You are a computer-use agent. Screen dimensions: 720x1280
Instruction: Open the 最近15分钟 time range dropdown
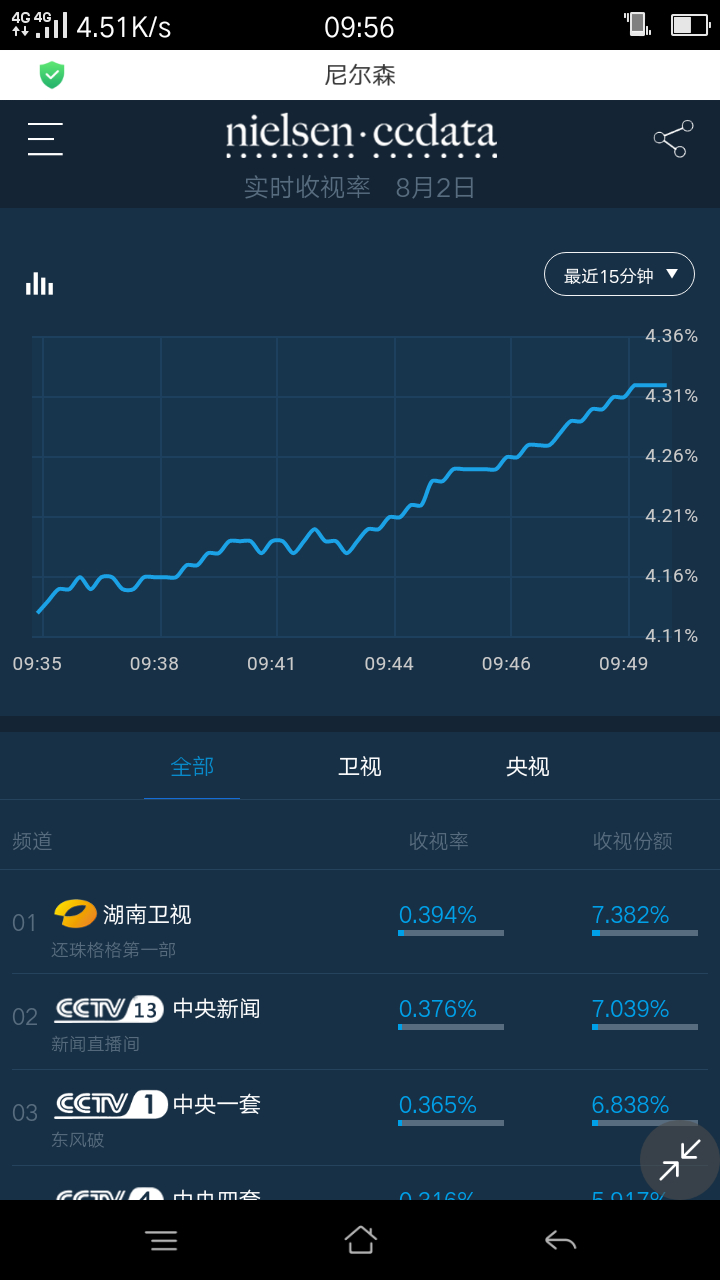[619, 274]
